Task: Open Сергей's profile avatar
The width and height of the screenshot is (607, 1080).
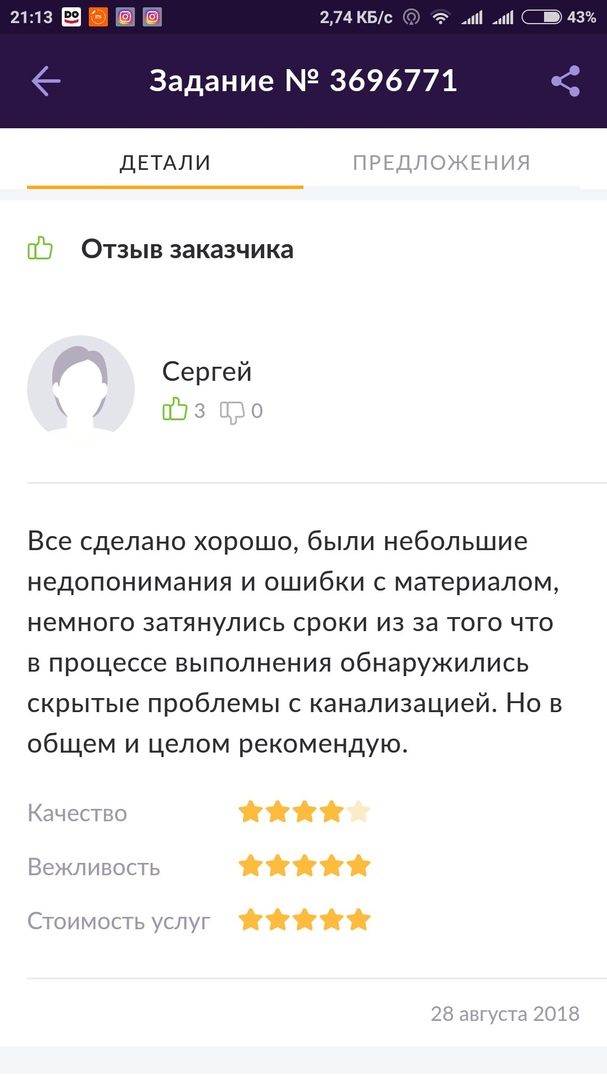Action: pyautogui.click(x=81, y=388)
